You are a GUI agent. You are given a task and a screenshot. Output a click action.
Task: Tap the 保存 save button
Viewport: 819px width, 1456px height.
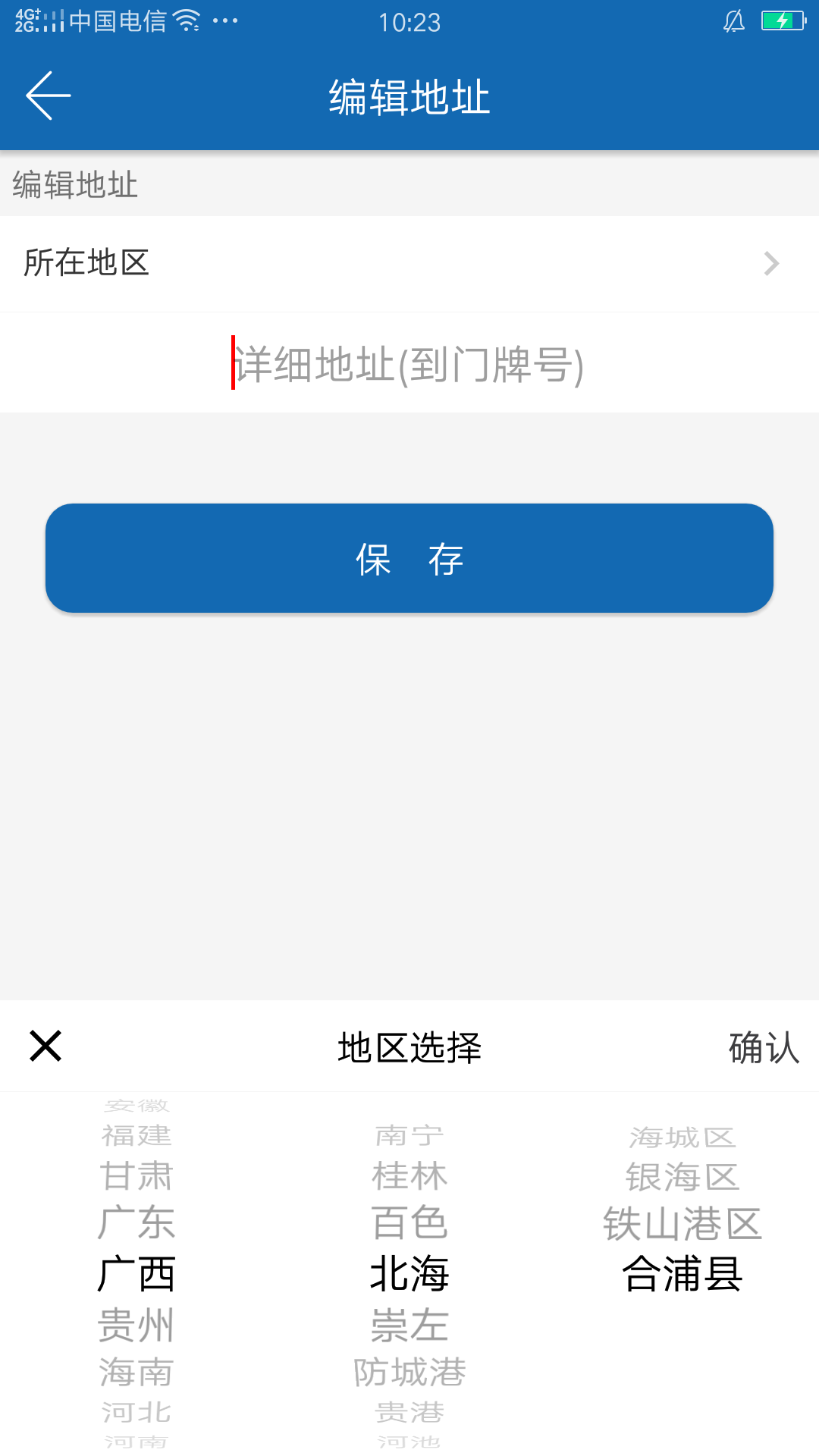coord(409,558)
